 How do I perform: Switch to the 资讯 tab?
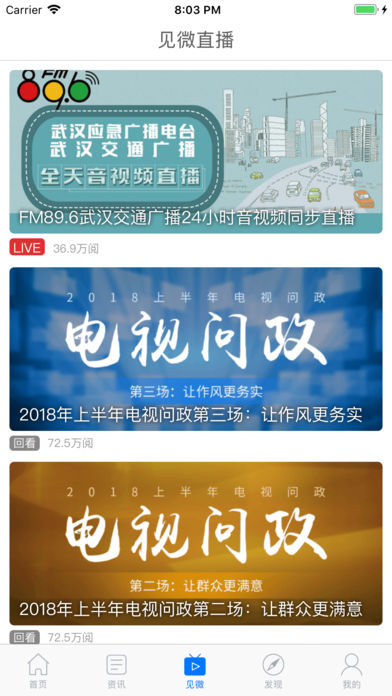tap(117, 670)
